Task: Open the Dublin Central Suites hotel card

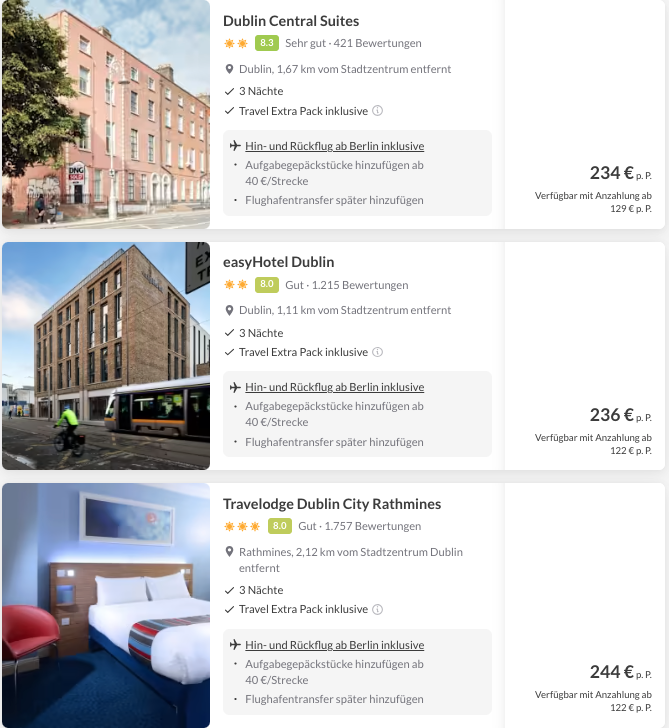Action: [291, 21]
